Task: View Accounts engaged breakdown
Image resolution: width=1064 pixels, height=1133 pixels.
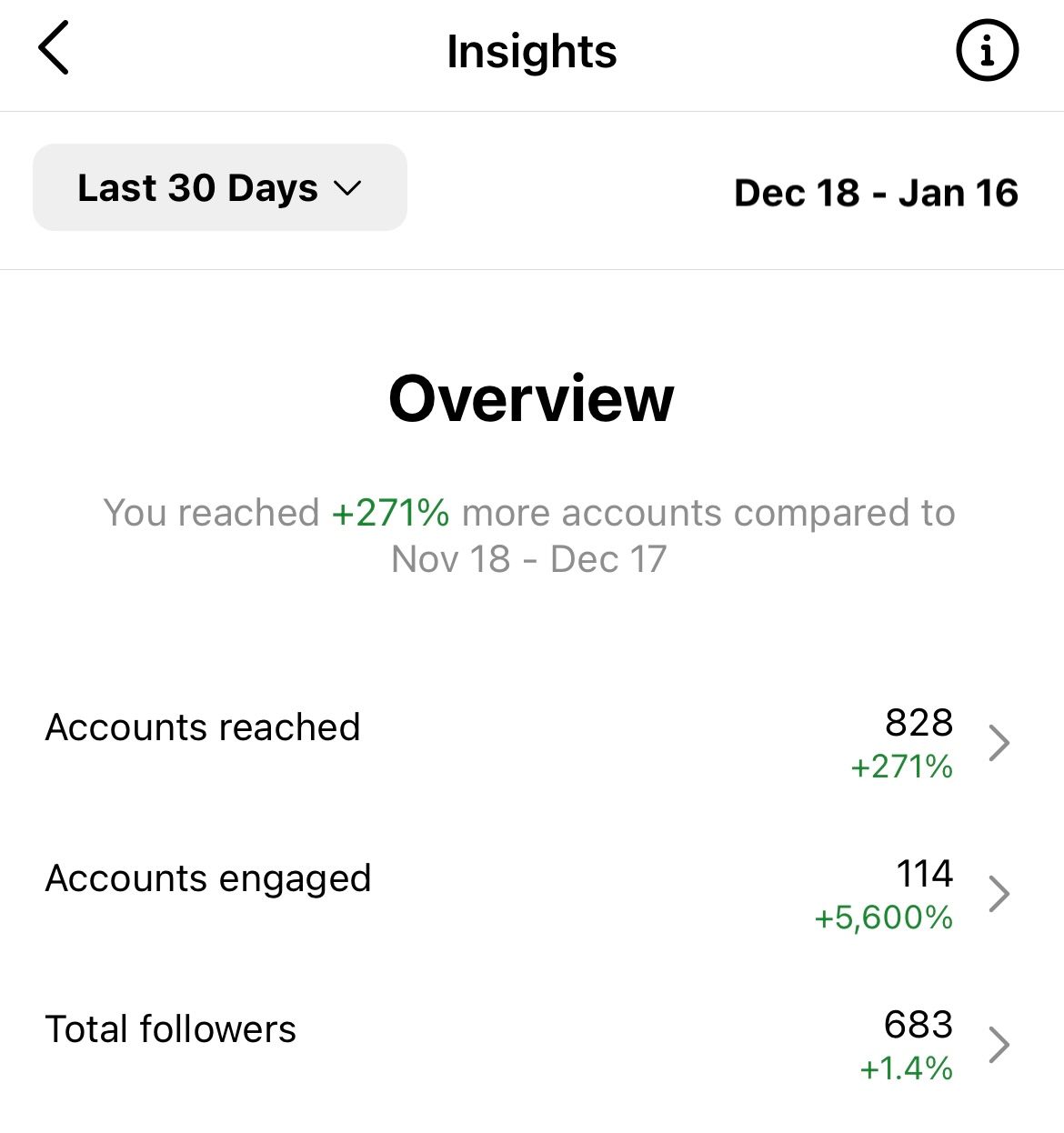Action: (x=532, y=894)
